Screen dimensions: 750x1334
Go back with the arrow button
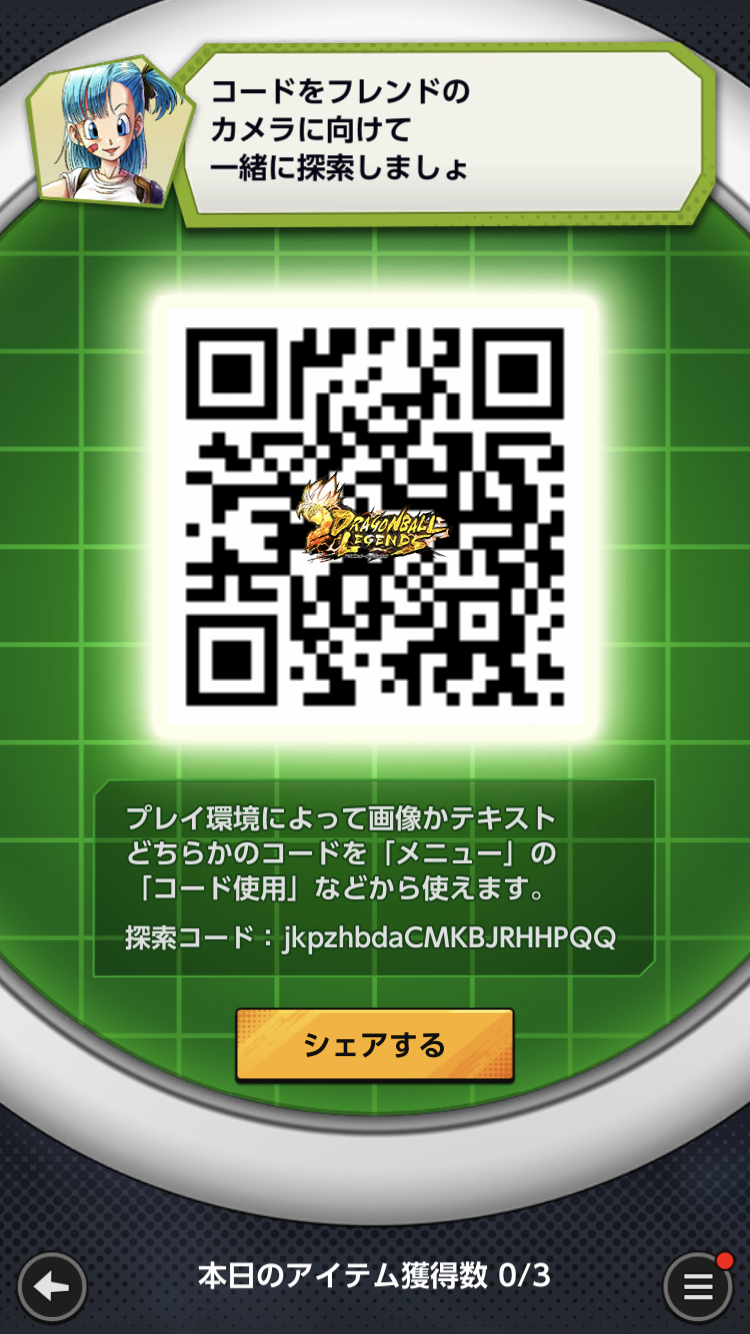point(52,1286)
